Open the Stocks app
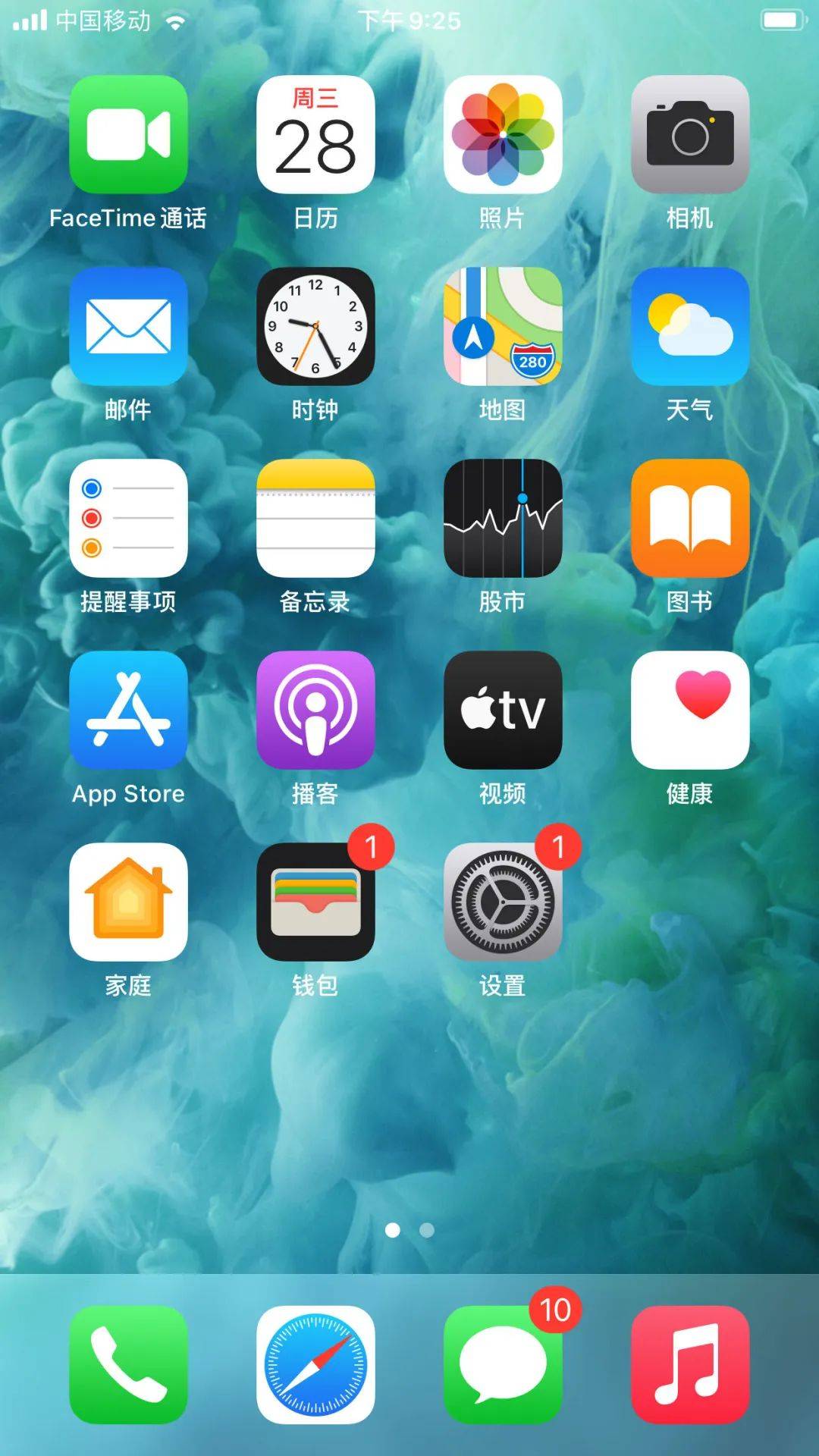The width and height of the screenshot is (819, 1456). [x=503, y=518]
